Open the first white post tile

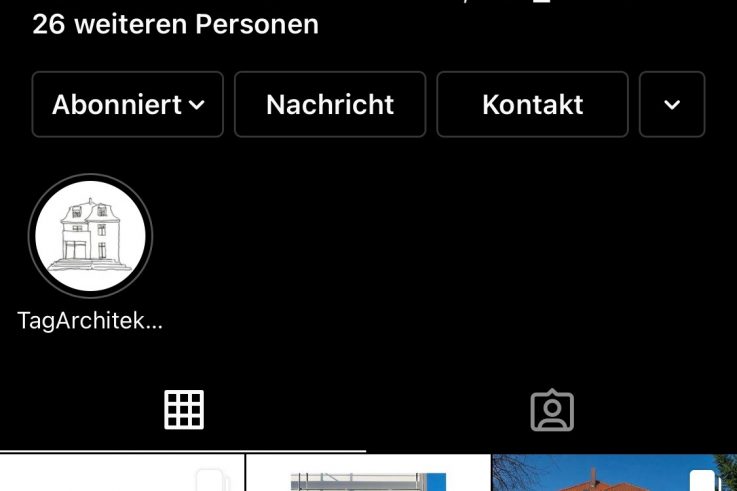point(122,474)
